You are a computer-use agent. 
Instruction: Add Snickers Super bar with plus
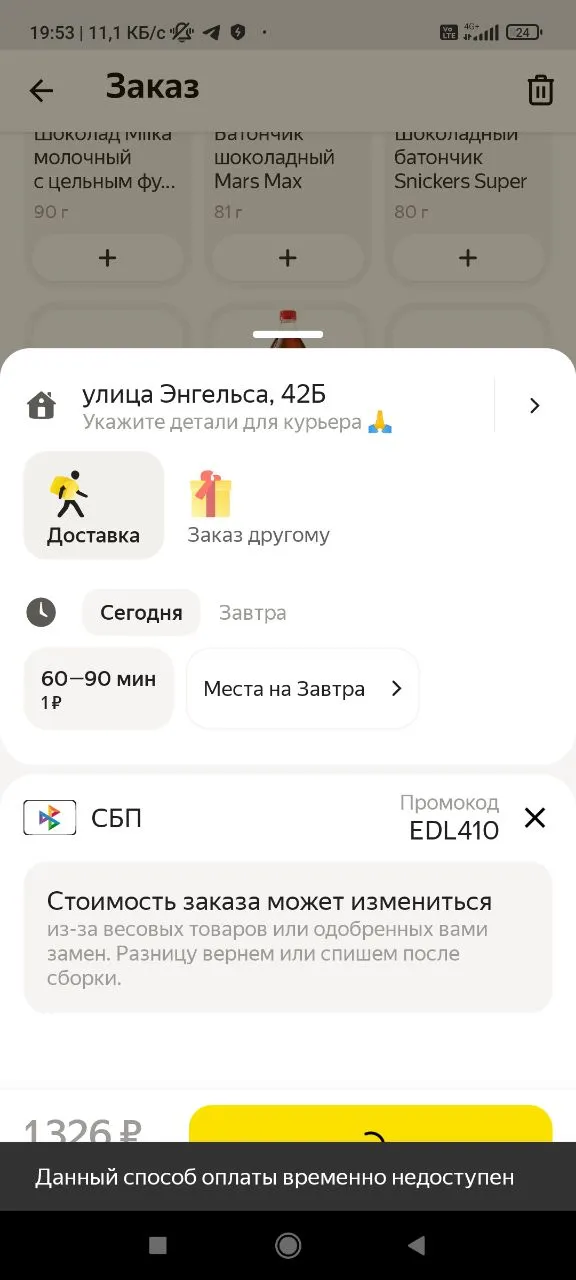tap(468, 258)
